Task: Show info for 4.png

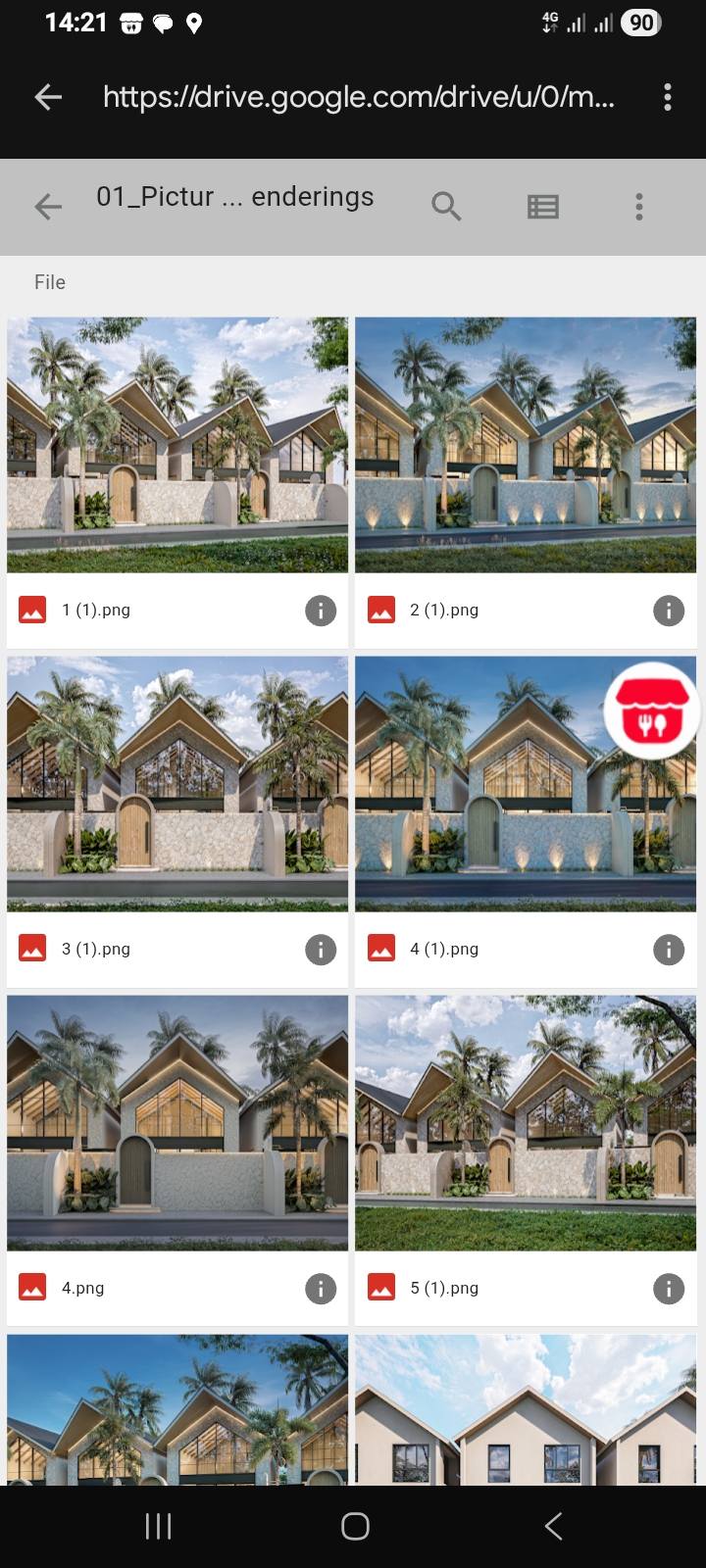Action: 321,1289
